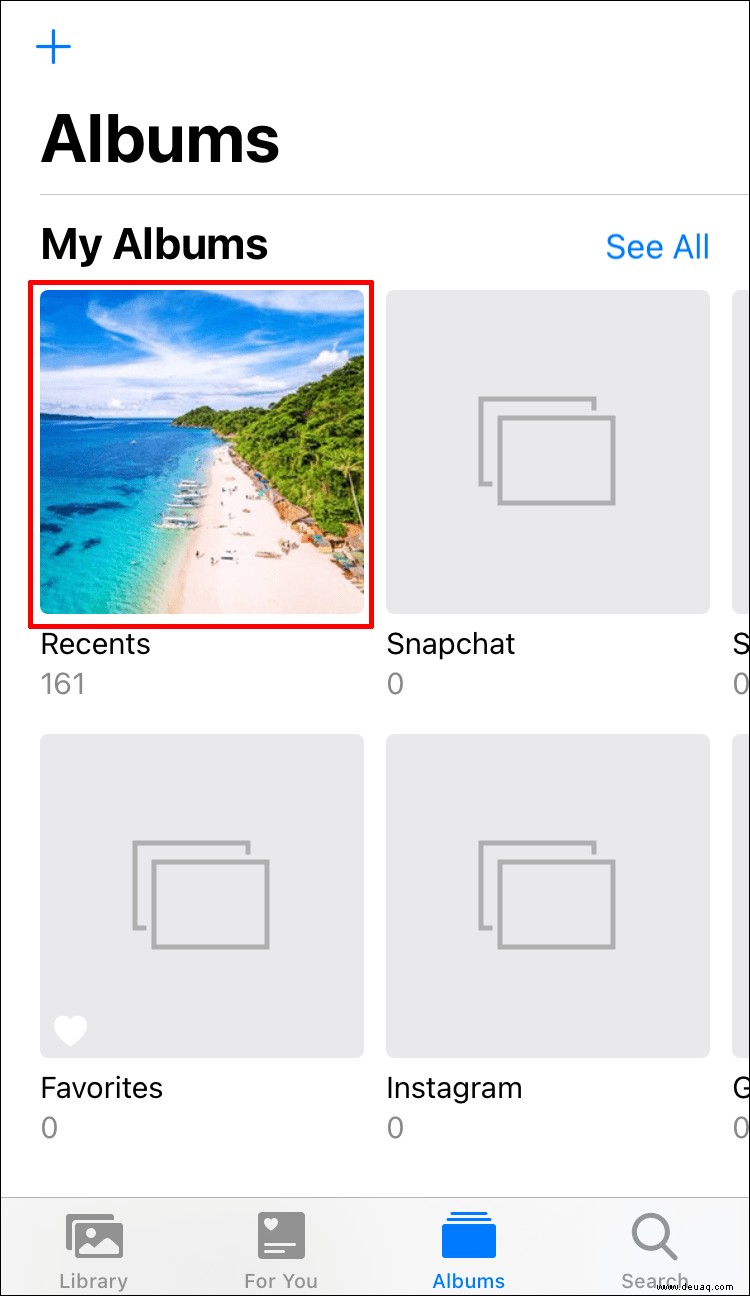Switch to the Library tab
Viewport: 750px width, 1296px height.
point(93,1250)
